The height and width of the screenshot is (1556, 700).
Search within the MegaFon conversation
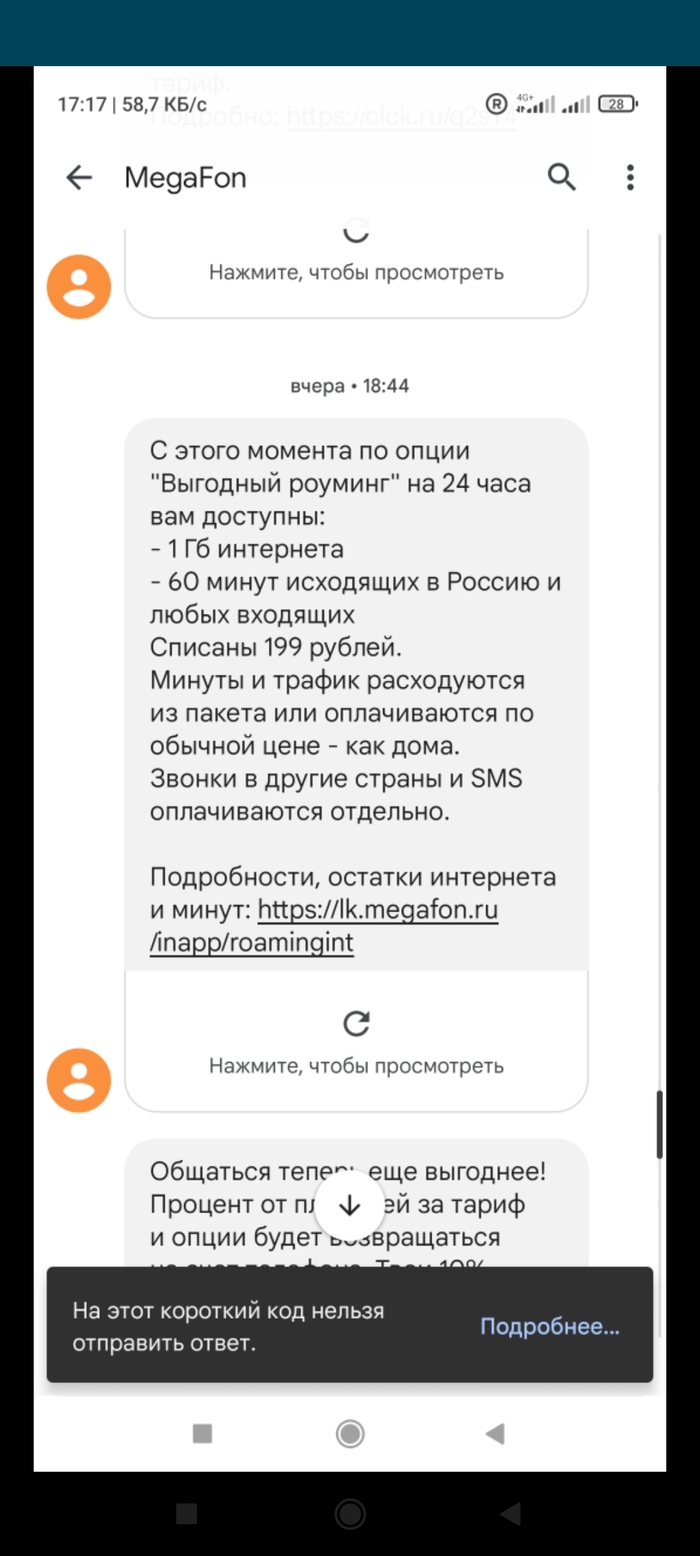[562, 178]
